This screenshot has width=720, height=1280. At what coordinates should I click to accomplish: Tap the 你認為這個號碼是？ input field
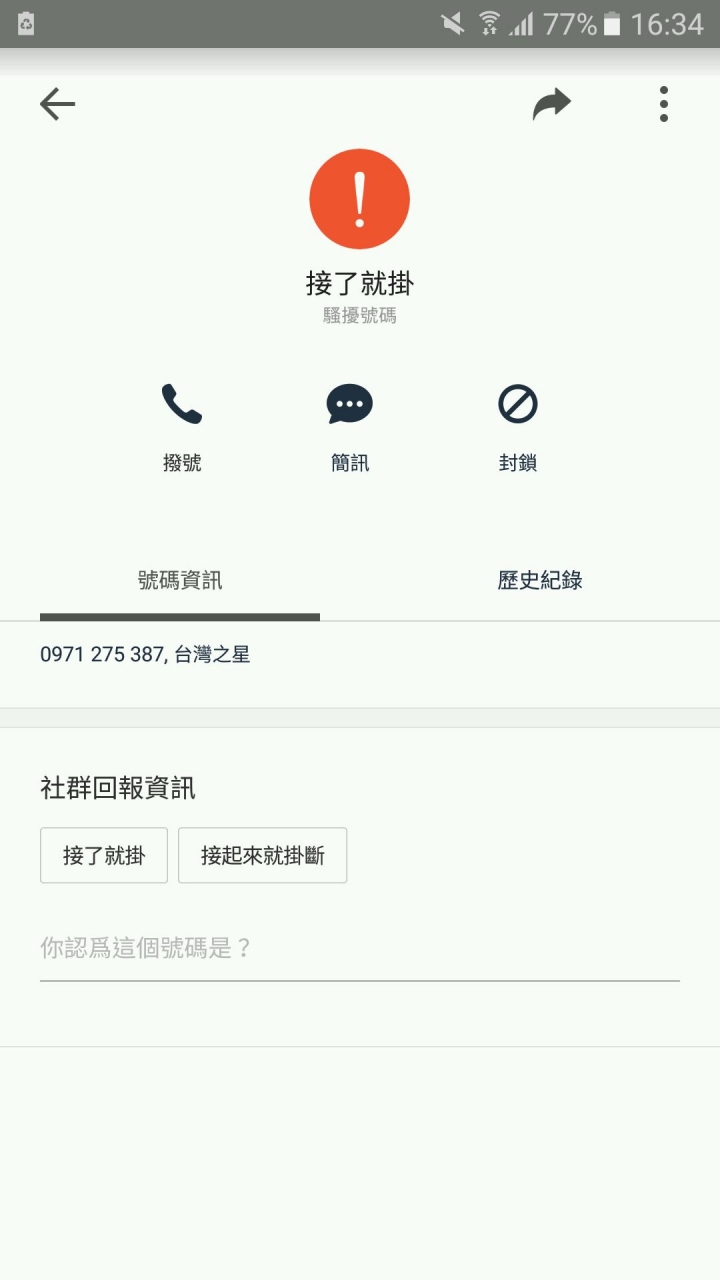(x=359, y=948)
